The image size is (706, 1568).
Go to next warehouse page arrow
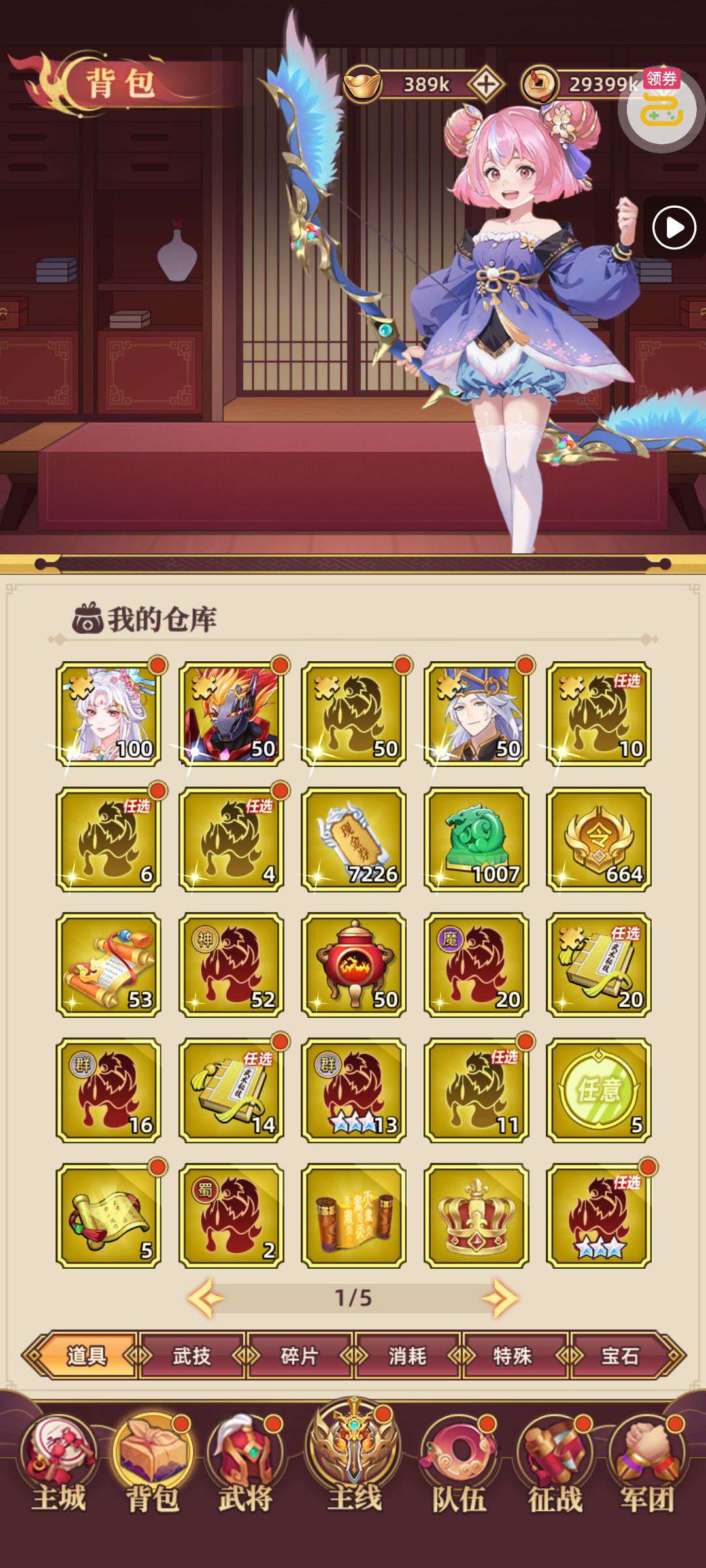pos(500,1298)
